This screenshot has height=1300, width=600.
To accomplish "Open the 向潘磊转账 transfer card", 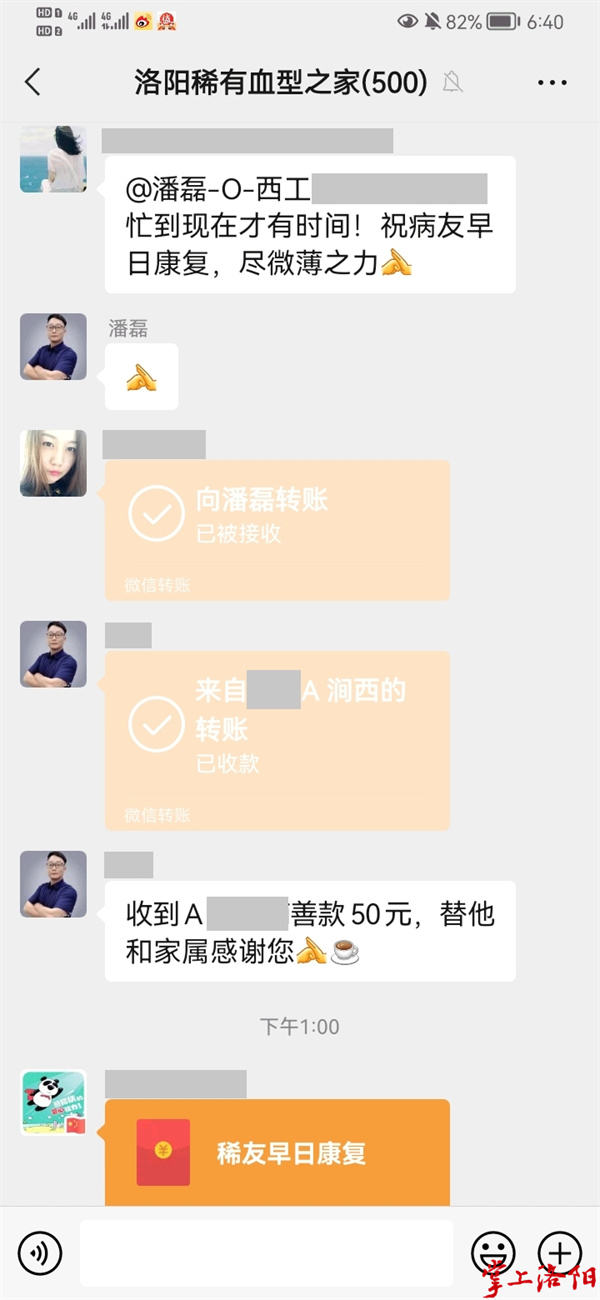I will pyautogui.click(x=277, y=530).
